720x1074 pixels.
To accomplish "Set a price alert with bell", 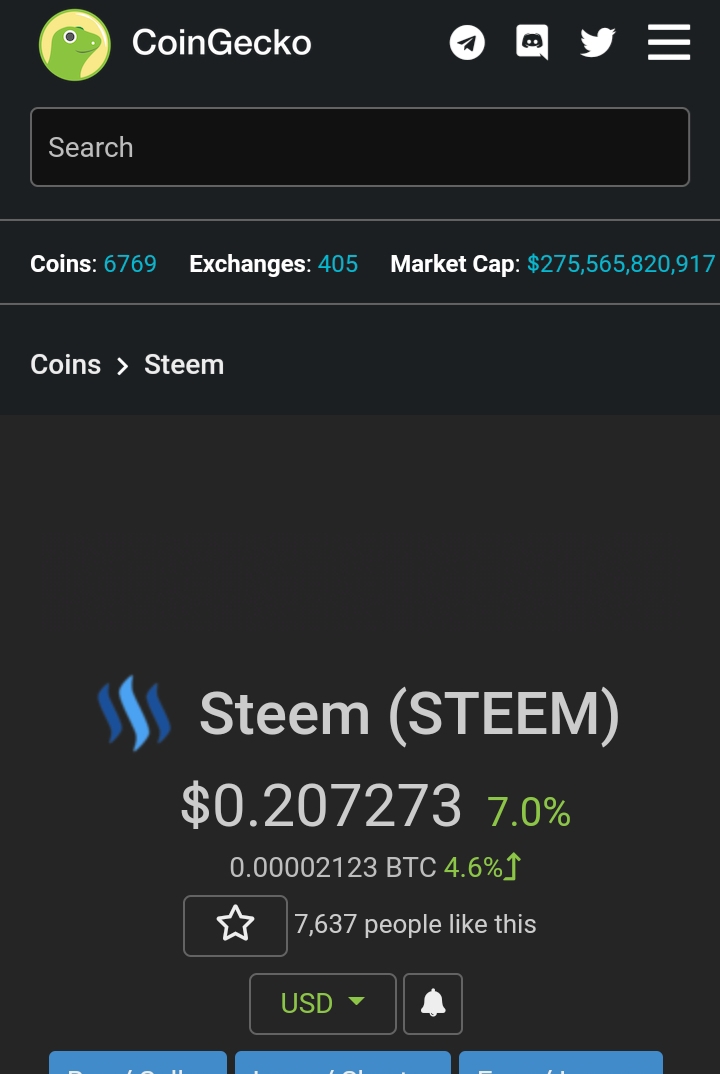I will [433, 1003].
